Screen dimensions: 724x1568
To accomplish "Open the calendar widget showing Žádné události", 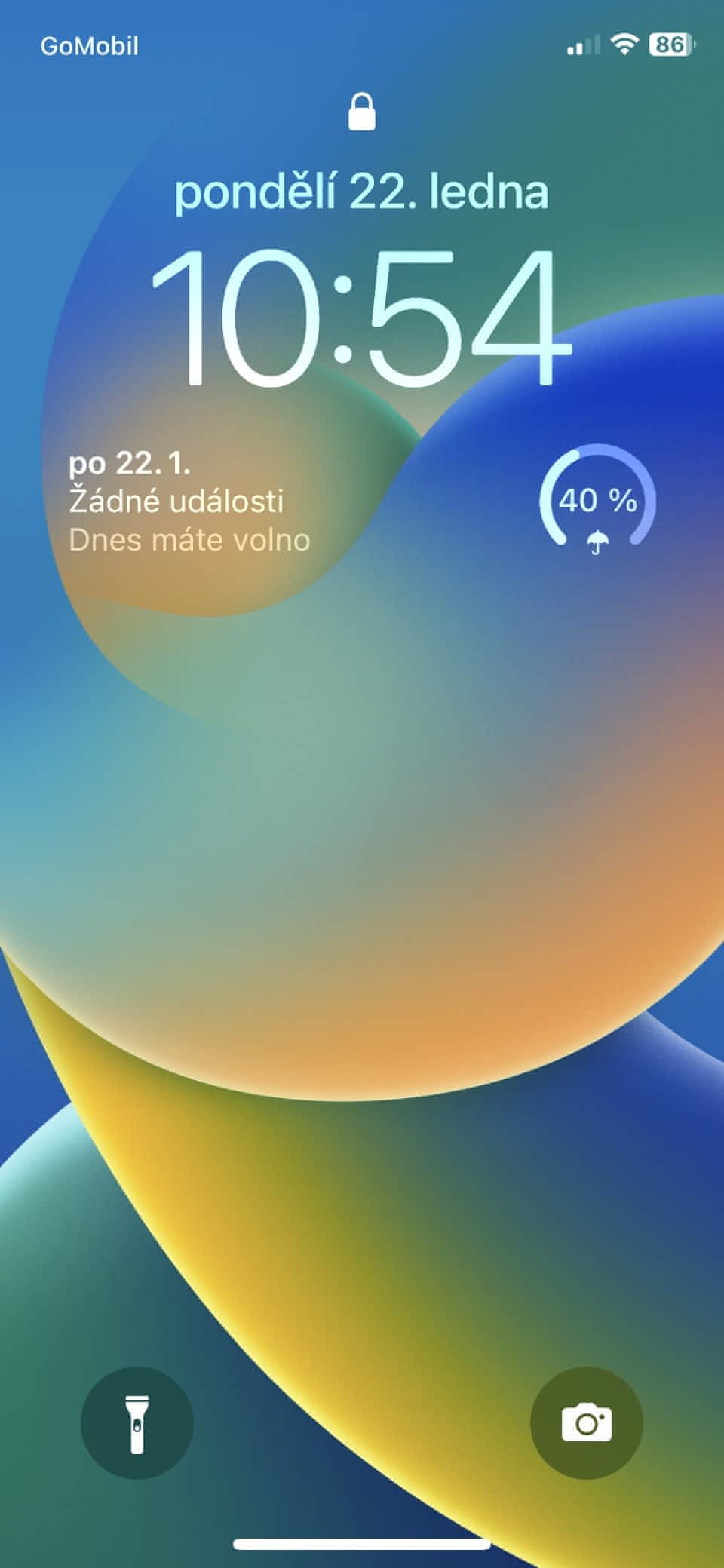I will point(189,502).
